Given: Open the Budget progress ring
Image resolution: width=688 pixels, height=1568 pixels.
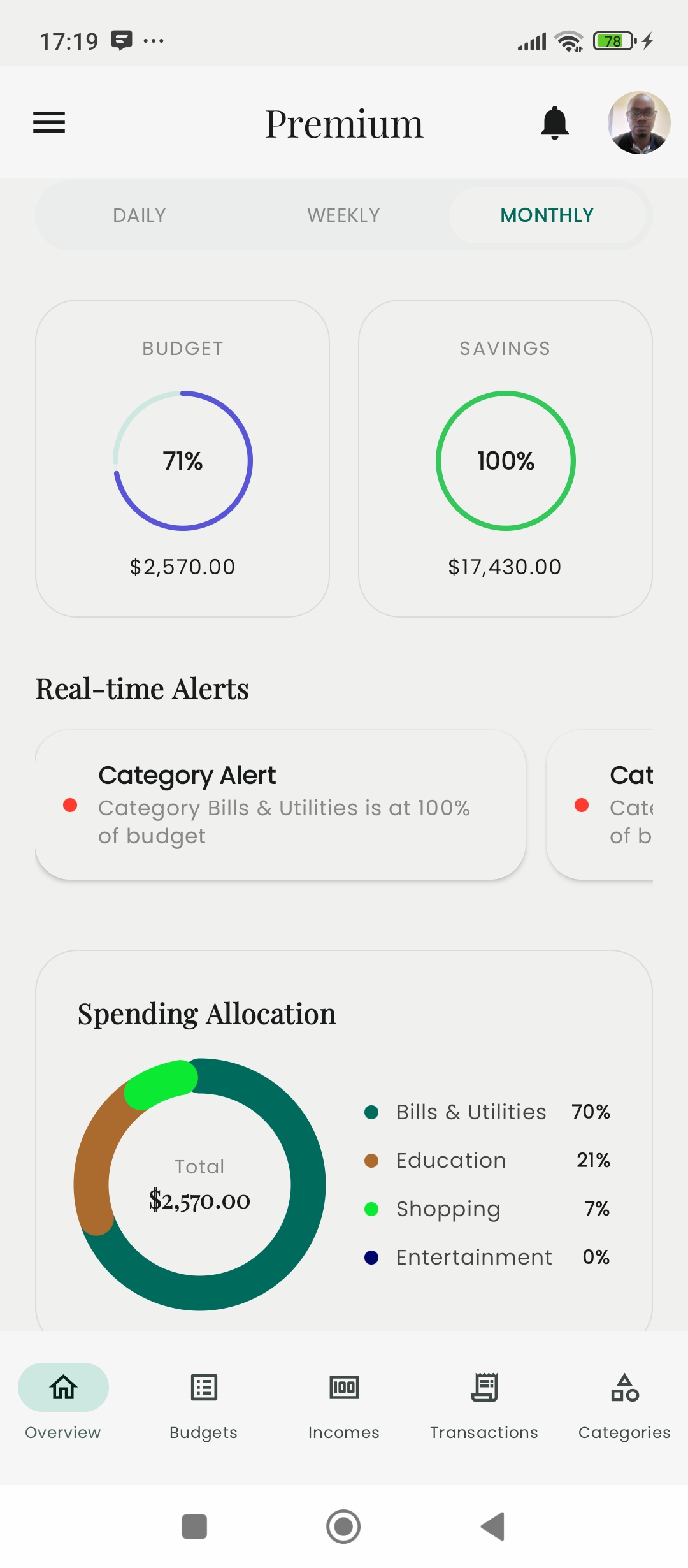Looking at the screenshot, I should (183, 460).
